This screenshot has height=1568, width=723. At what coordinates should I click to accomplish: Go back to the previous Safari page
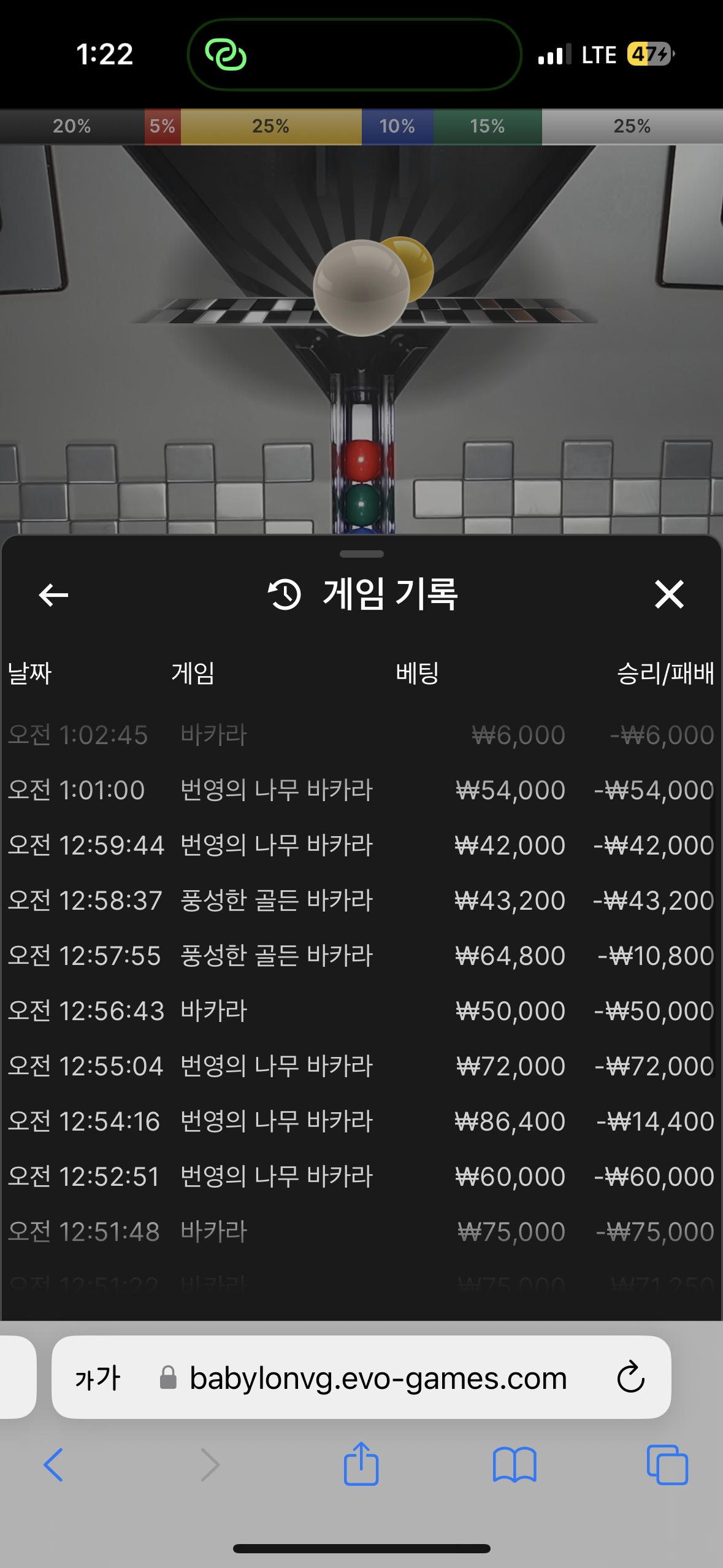coord(53,1465)
